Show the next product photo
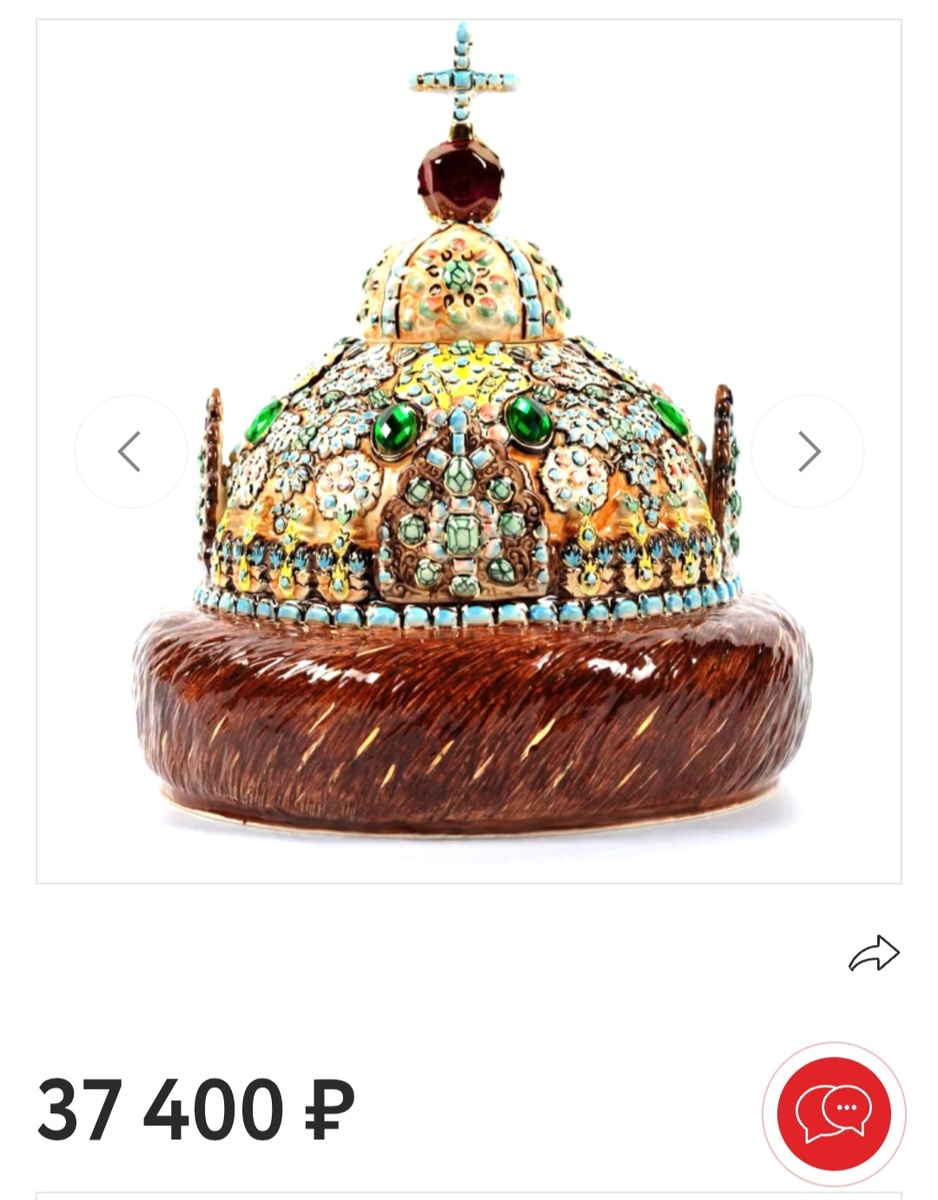Viewport: 938px width, 1200px height. (808, 452)
